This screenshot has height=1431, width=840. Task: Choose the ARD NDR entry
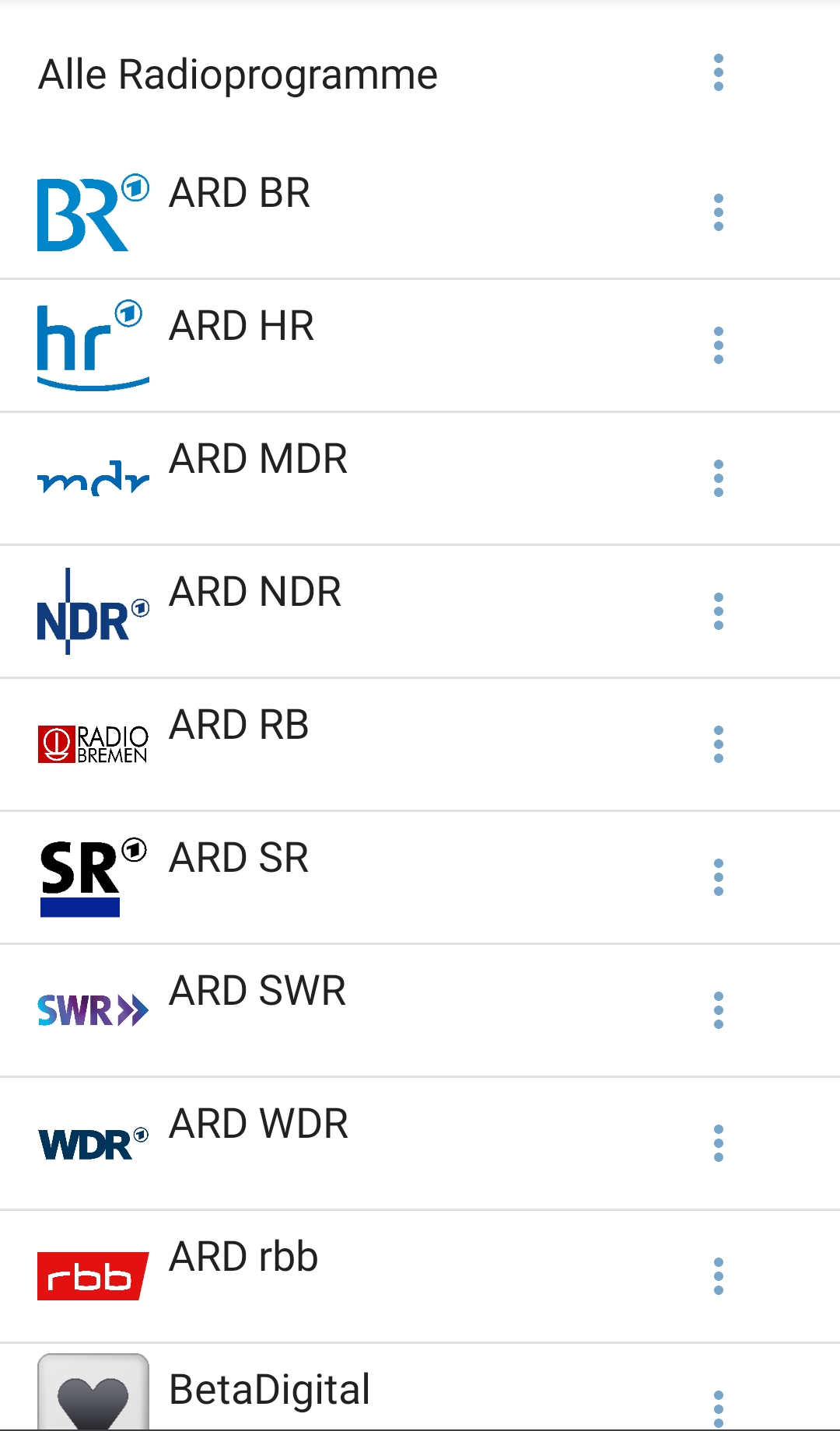coord(420,611)
